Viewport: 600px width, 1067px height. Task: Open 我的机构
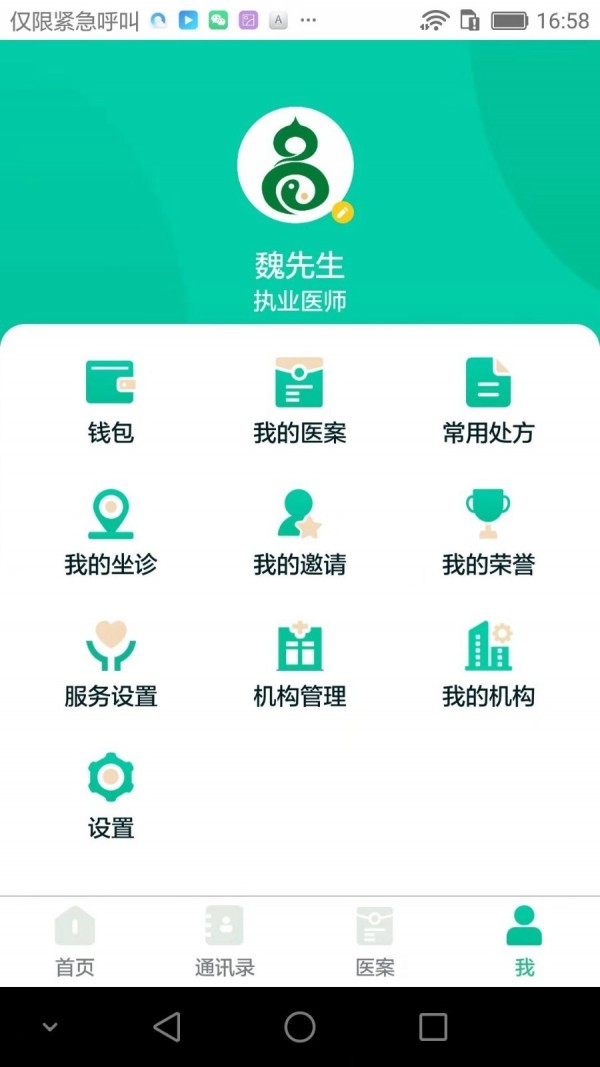click(x=488, y=664)
